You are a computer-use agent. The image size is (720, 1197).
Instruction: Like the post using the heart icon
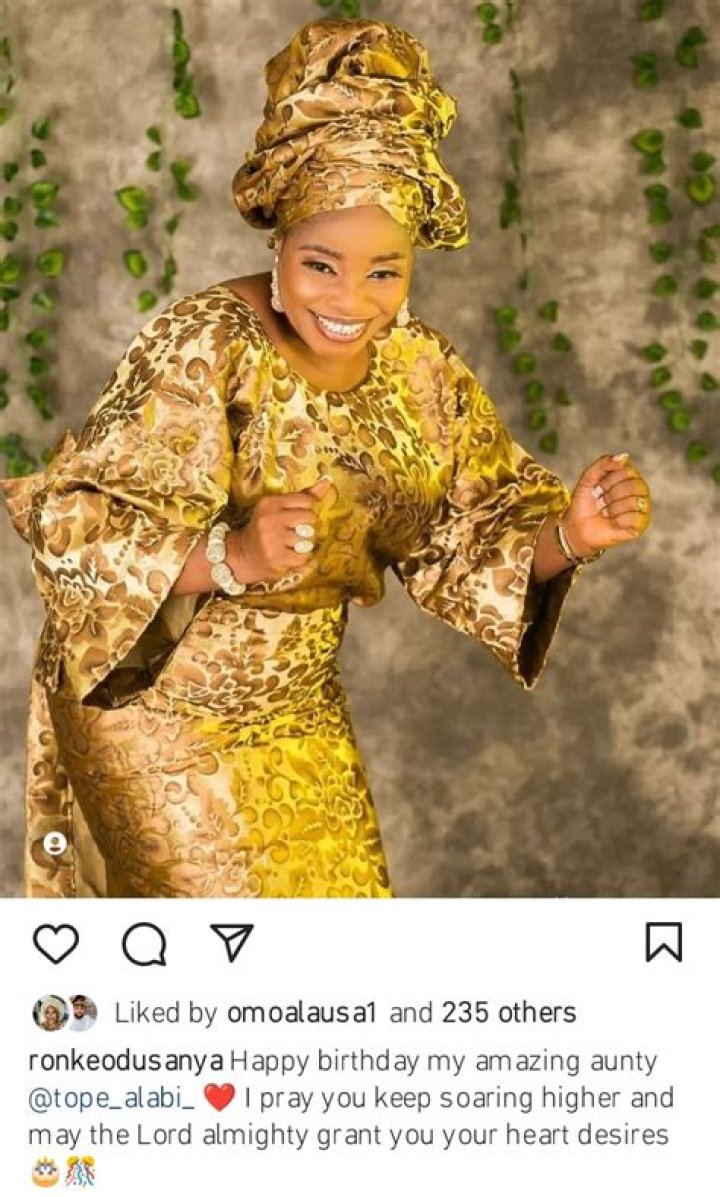(57, 941)
